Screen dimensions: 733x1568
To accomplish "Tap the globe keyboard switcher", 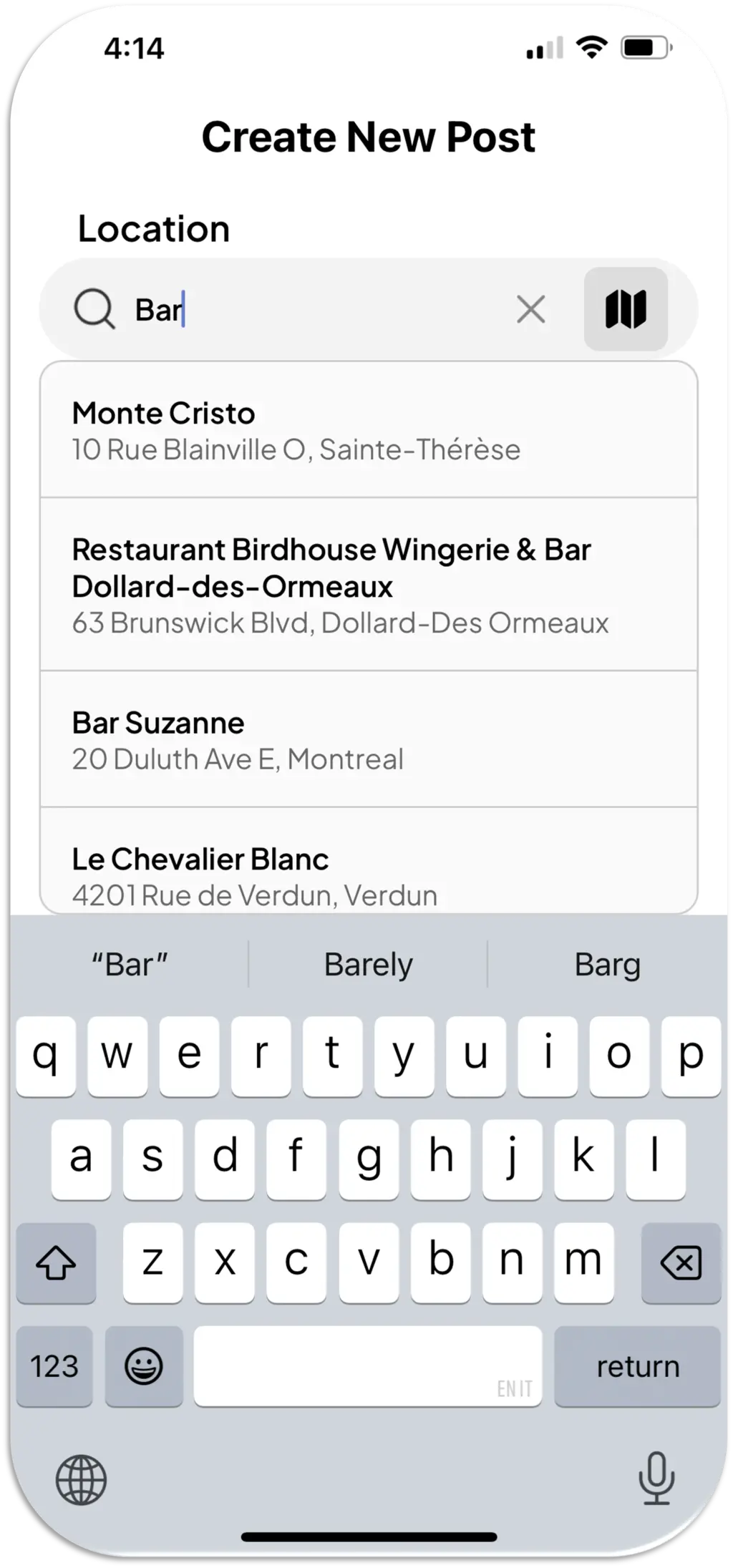I will 81,1479.
